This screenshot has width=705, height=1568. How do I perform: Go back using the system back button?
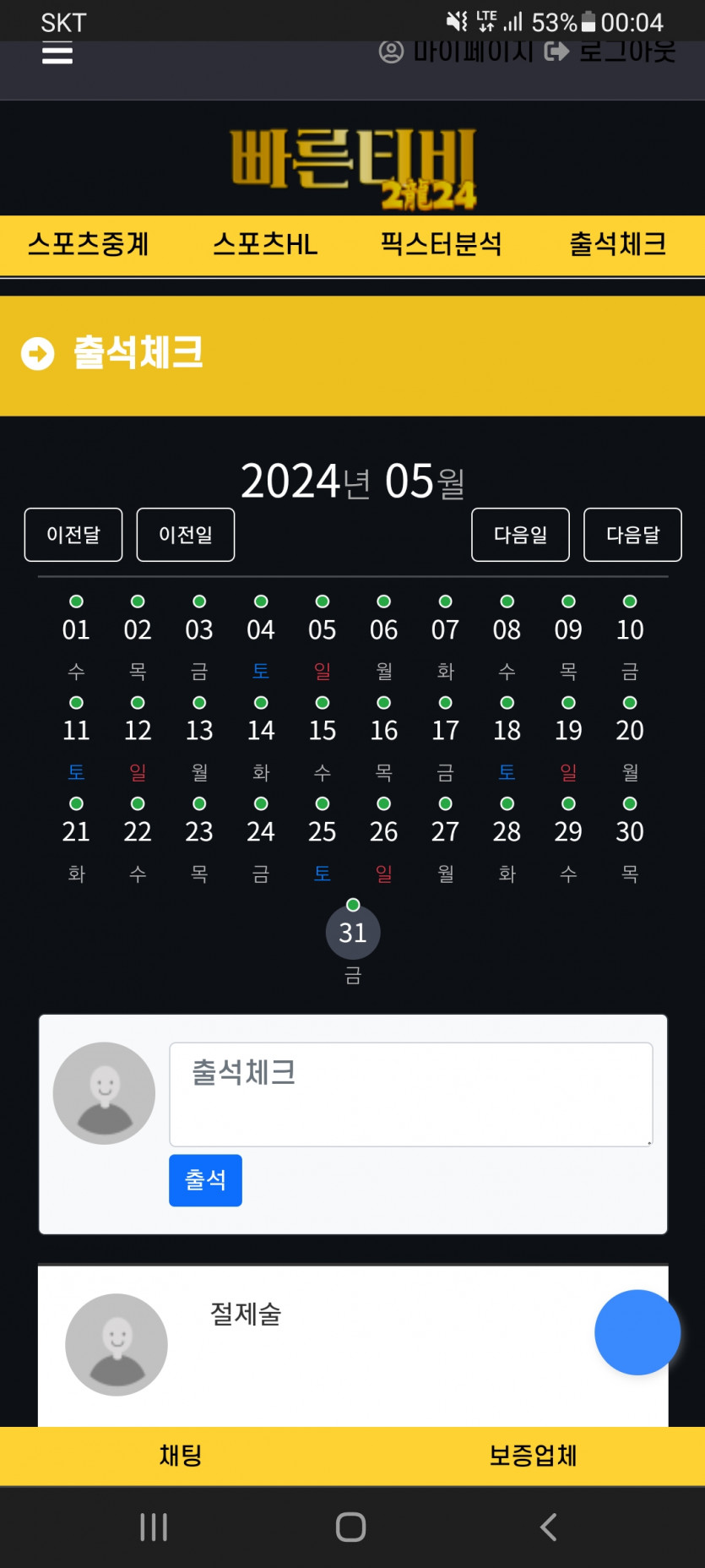coord(549,1527)
